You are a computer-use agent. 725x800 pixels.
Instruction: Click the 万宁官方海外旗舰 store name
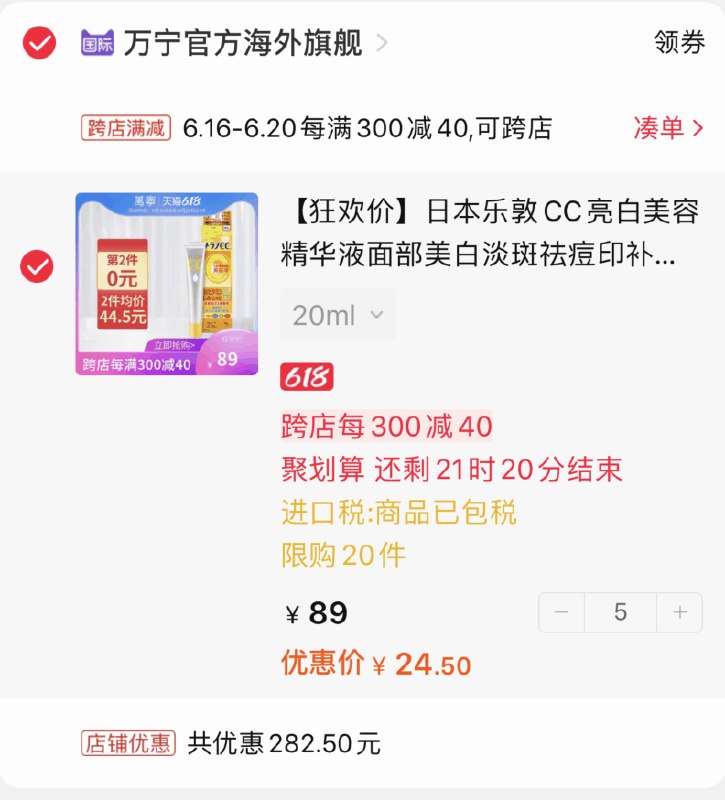coord(240,44)
